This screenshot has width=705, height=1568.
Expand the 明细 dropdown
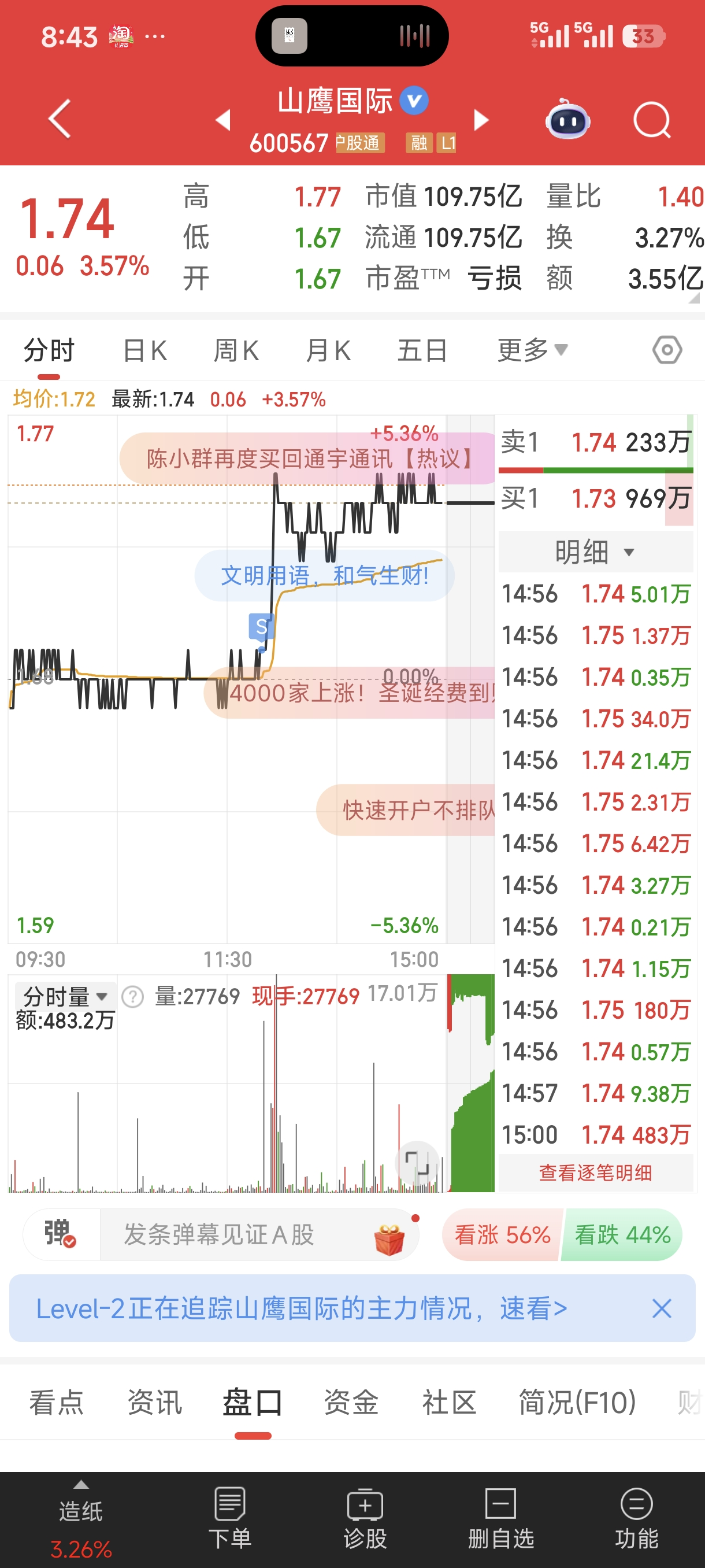pos(595,552)
